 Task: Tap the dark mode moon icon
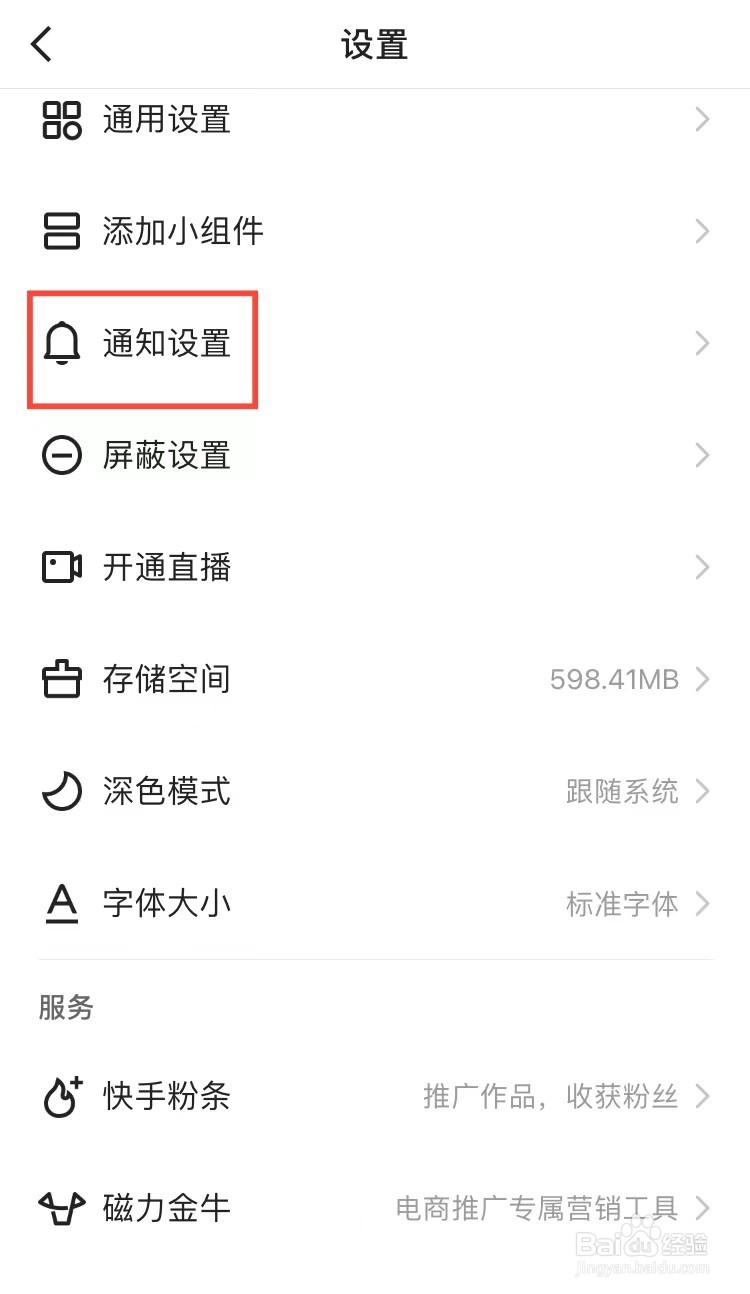coord(62,791)
